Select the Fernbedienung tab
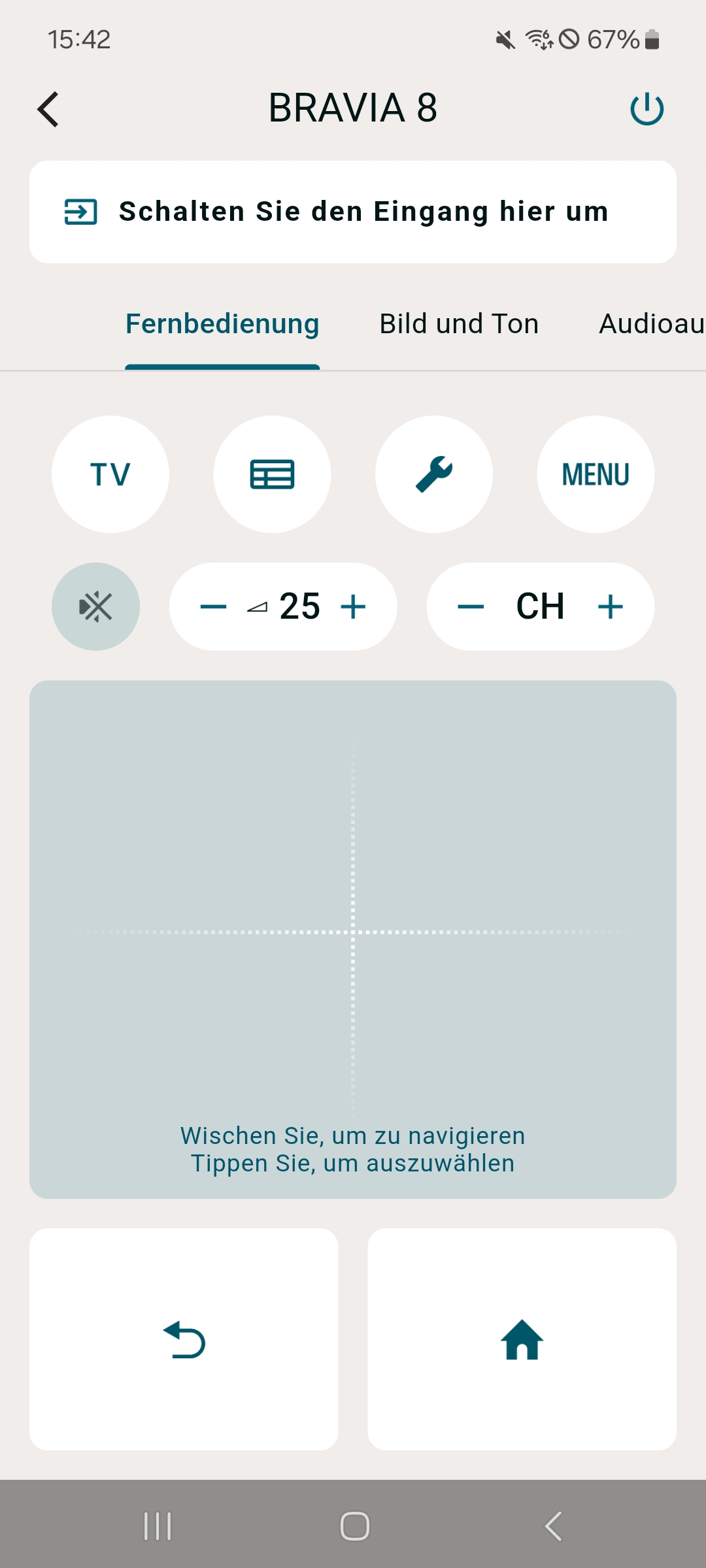Screen dimensions: 706x1568 222,324
